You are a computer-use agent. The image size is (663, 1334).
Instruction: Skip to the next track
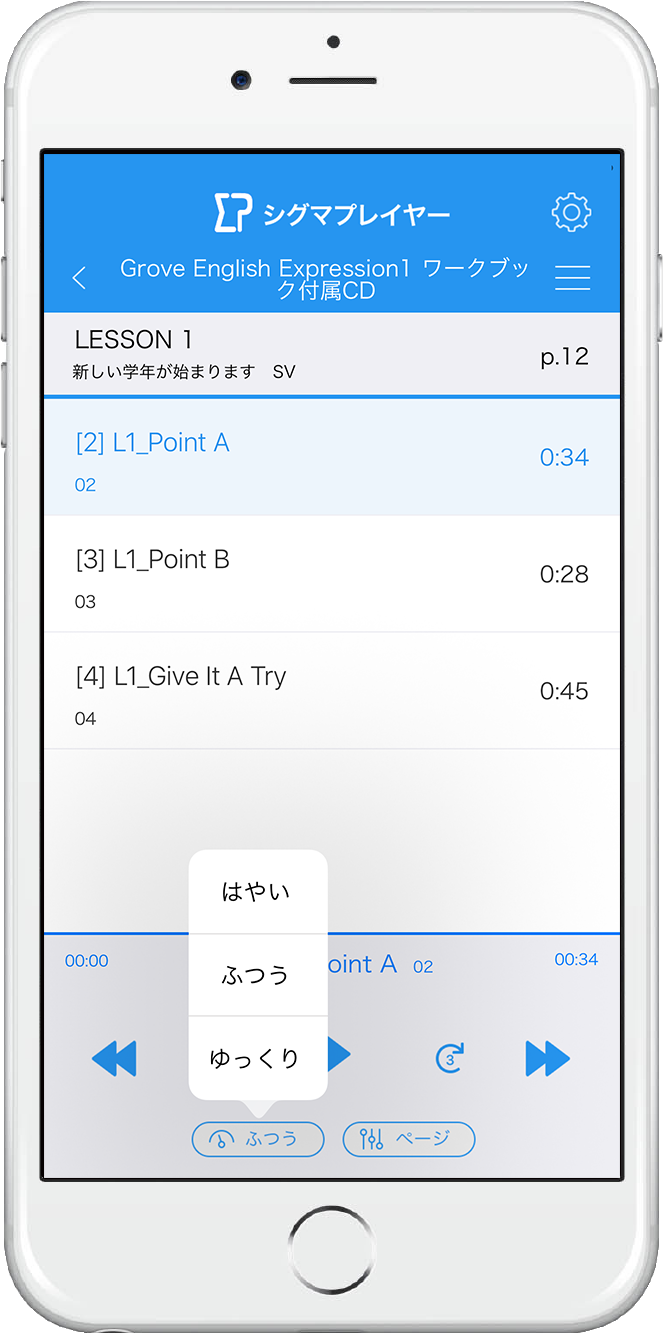click(x=548, y=1058)
